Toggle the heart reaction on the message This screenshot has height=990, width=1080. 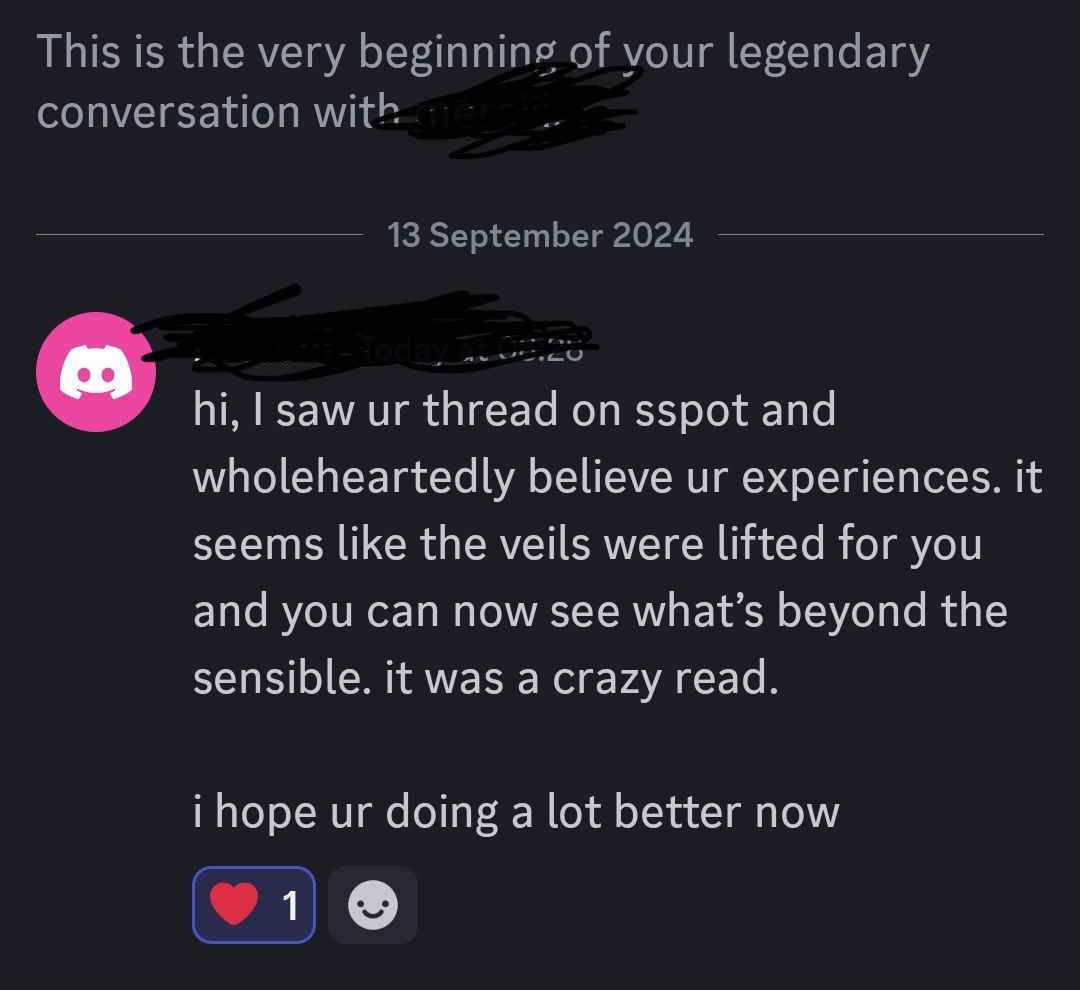[253, 905]
